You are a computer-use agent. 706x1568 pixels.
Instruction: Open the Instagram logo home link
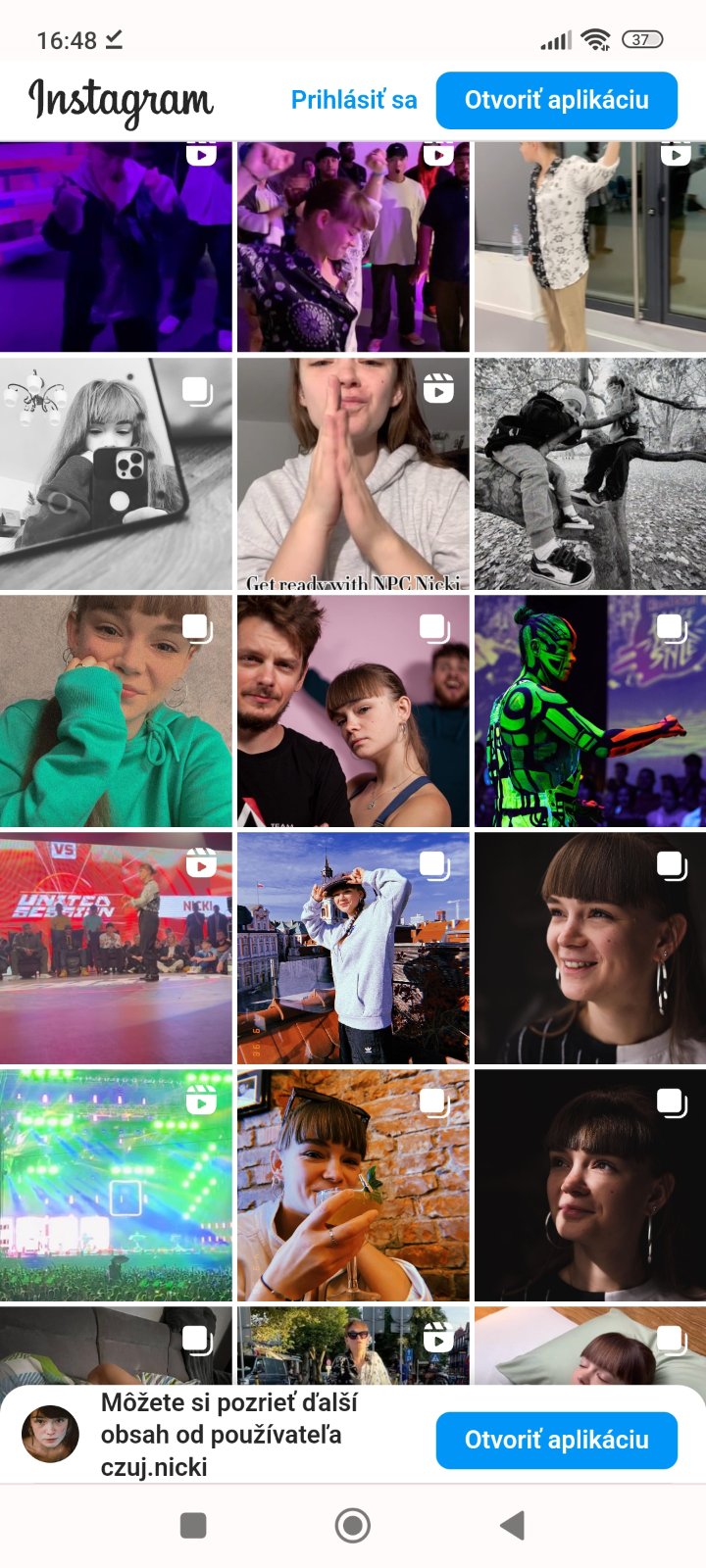[121, 101]
